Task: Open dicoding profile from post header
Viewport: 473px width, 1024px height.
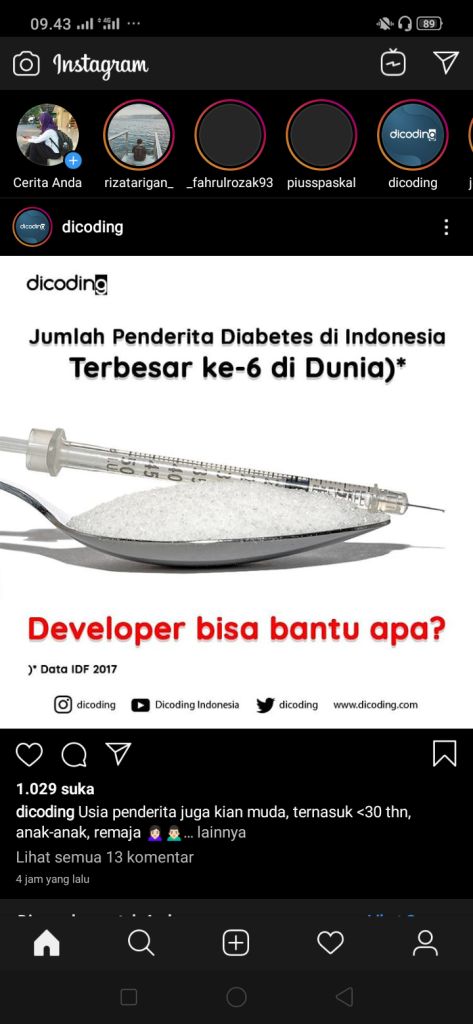Action: point(92,227)
